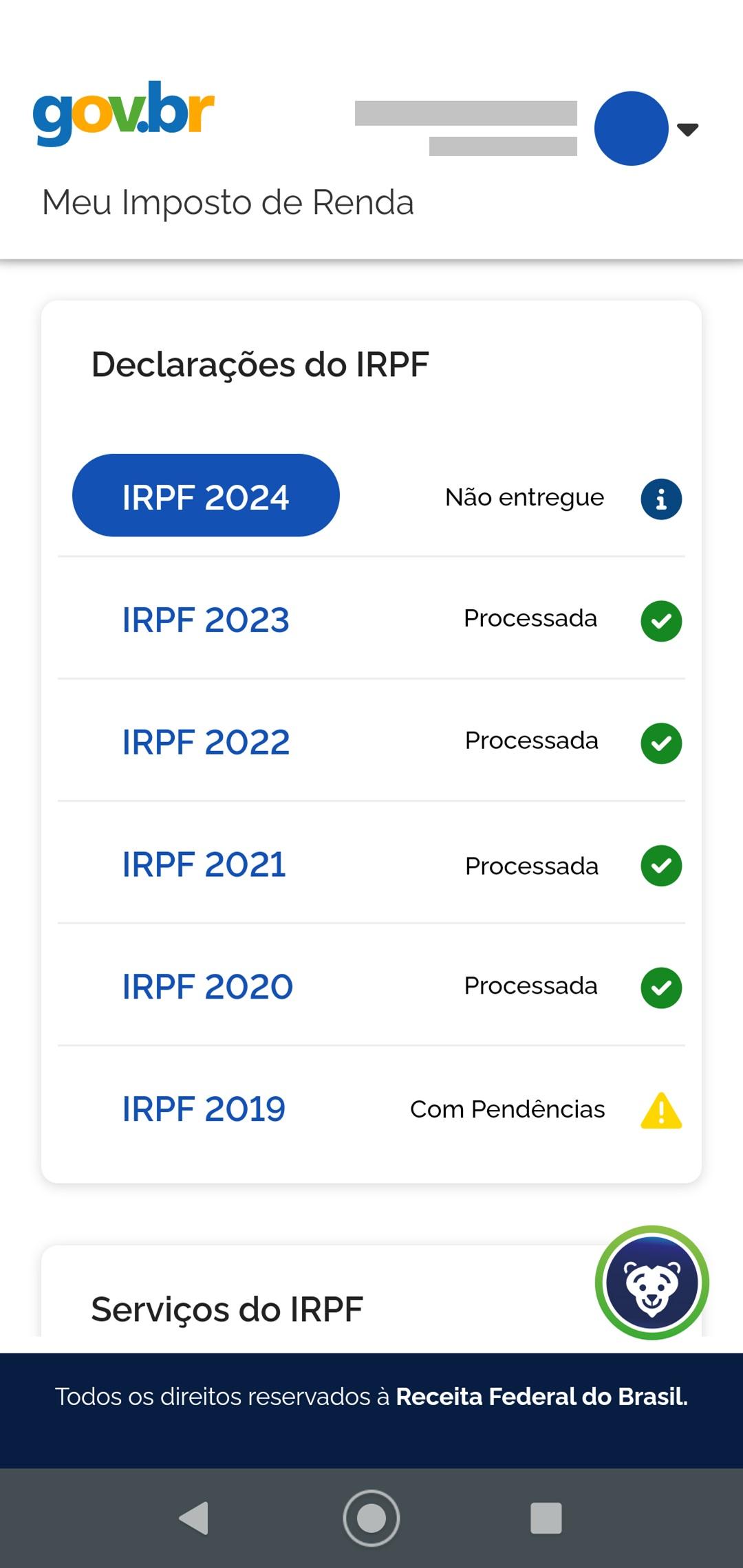
Task: Open the IRPF 2021 declaration link
Action: [x=204, y=864]
